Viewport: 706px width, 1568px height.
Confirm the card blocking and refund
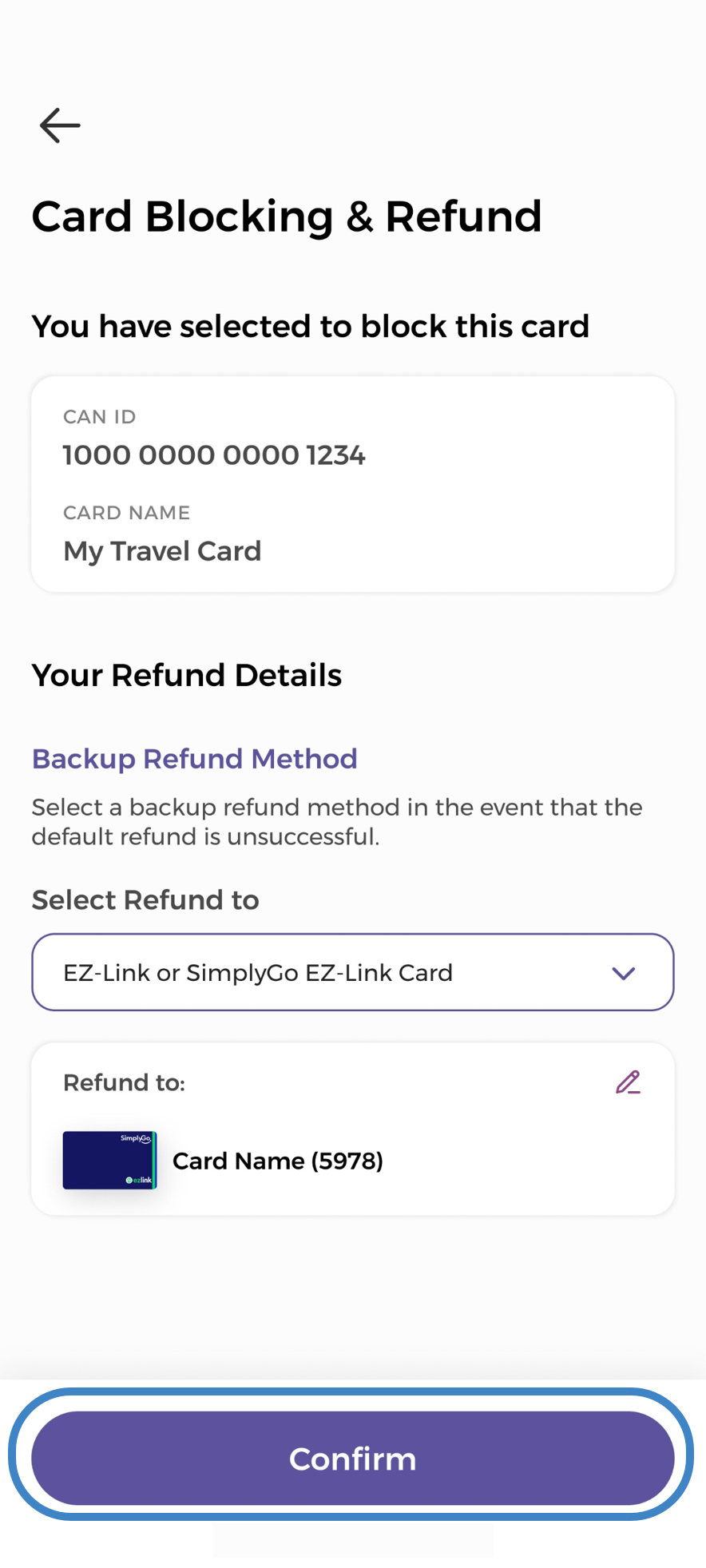(352, 1458)
